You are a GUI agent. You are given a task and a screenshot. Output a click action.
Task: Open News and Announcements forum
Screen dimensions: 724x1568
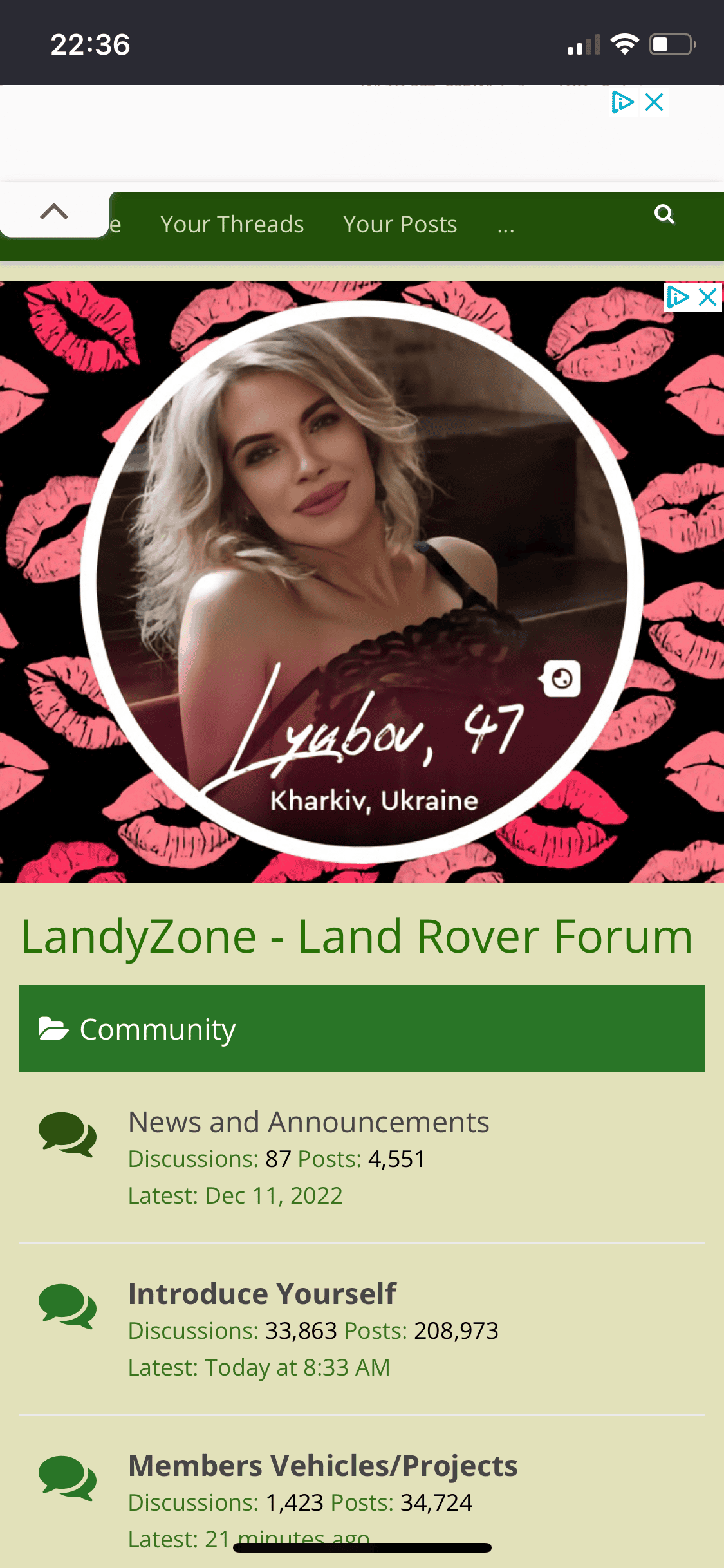click(x=308, y=1123)
